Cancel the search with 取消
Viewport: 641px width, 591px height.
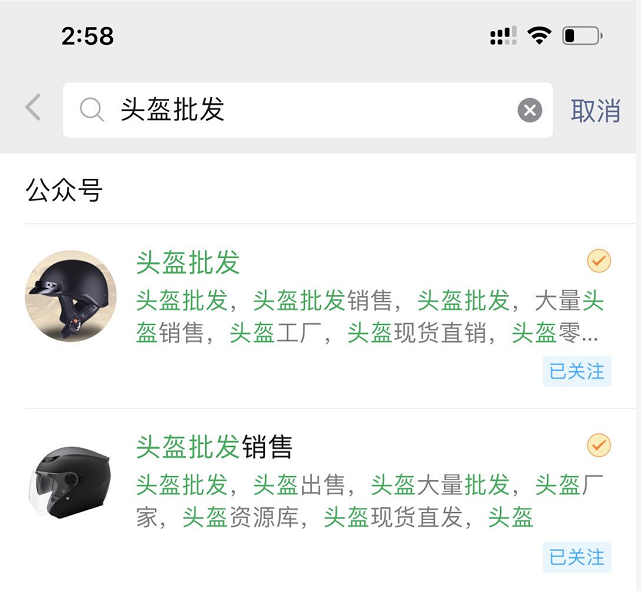click(595, 110)
